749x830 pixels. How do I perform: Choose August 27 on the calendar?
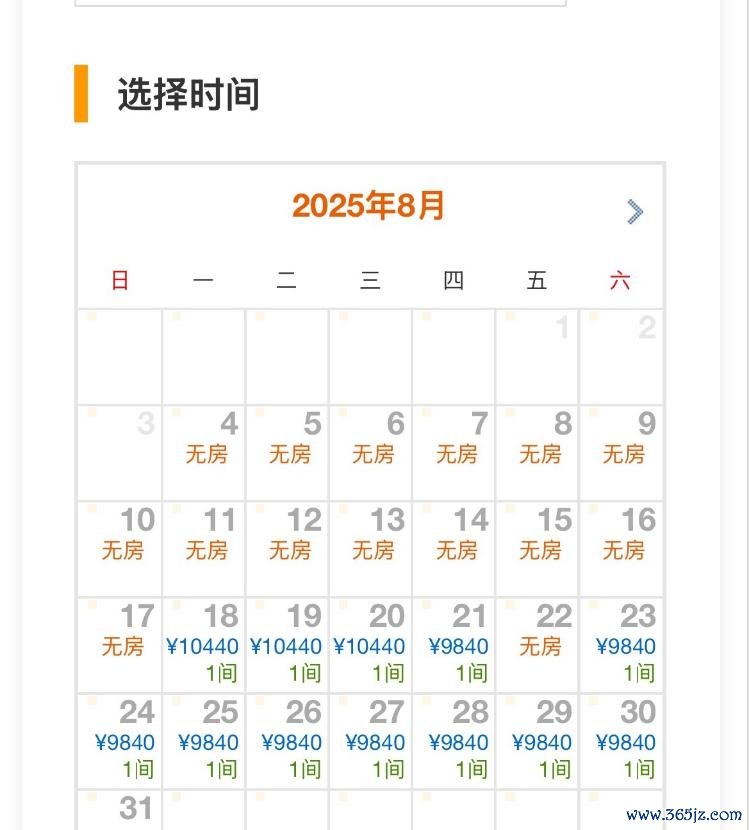click(370, 741)
